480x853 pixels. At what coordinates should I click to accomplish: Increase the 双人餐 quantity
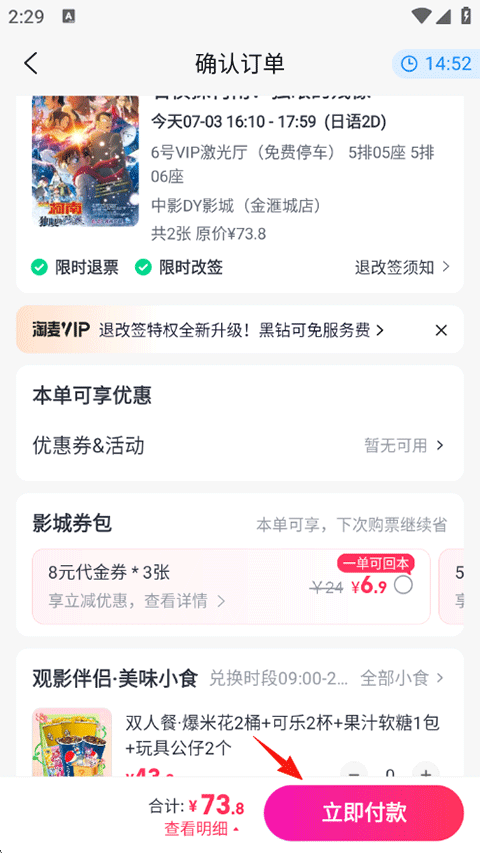426,771
